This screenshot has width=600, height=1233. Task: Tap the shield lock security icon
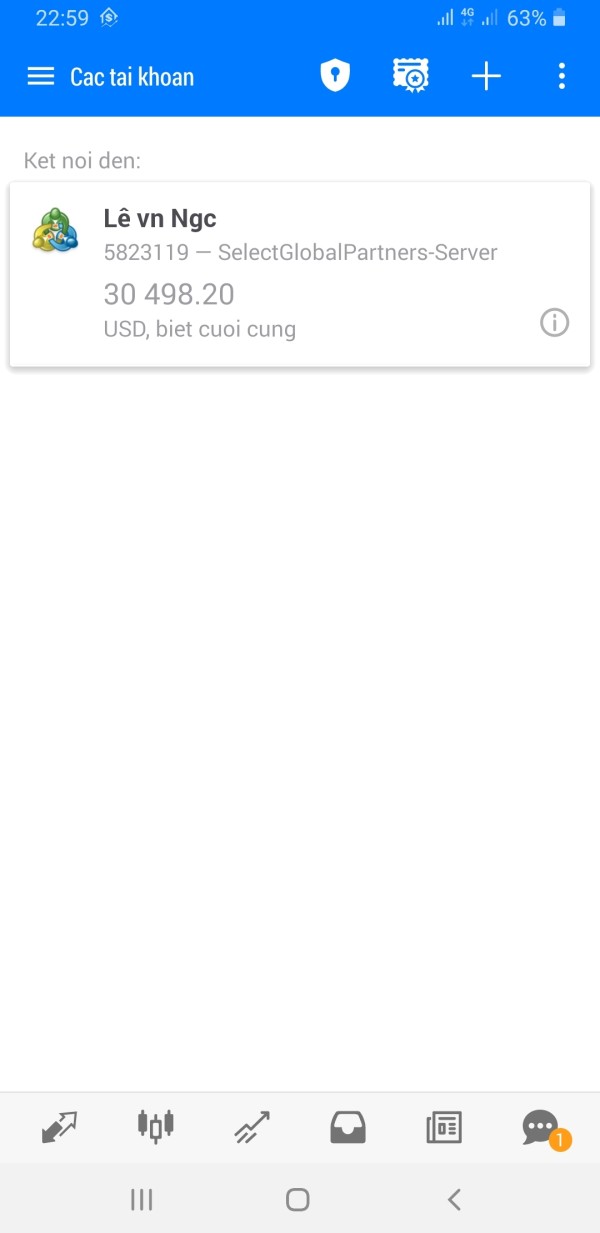coord(335,76)
